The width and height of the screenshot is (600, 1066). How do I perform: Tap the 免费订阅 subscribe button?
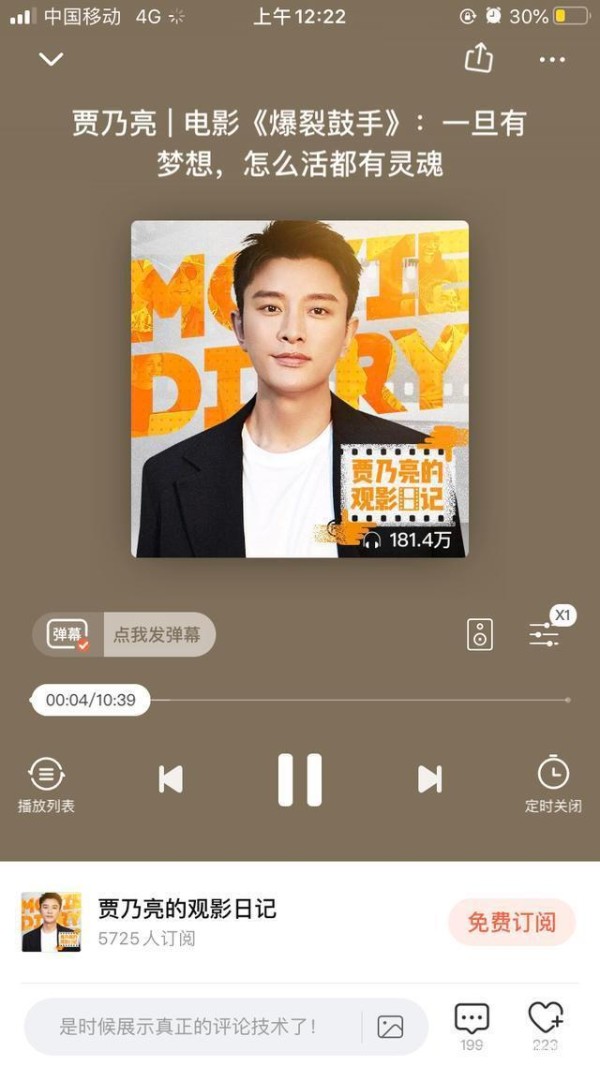512,923
